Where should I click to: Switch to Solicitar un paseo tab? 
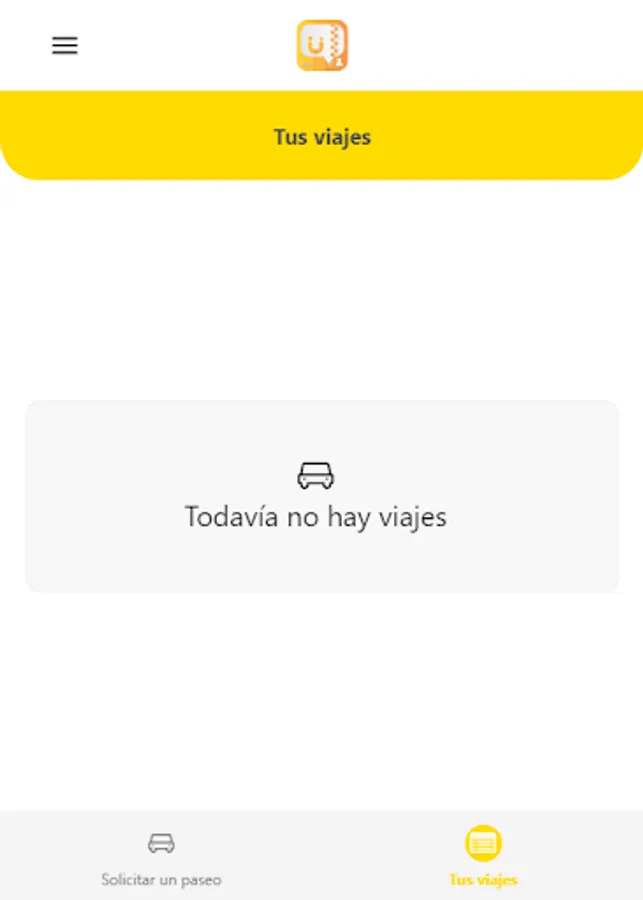[161, 857]
